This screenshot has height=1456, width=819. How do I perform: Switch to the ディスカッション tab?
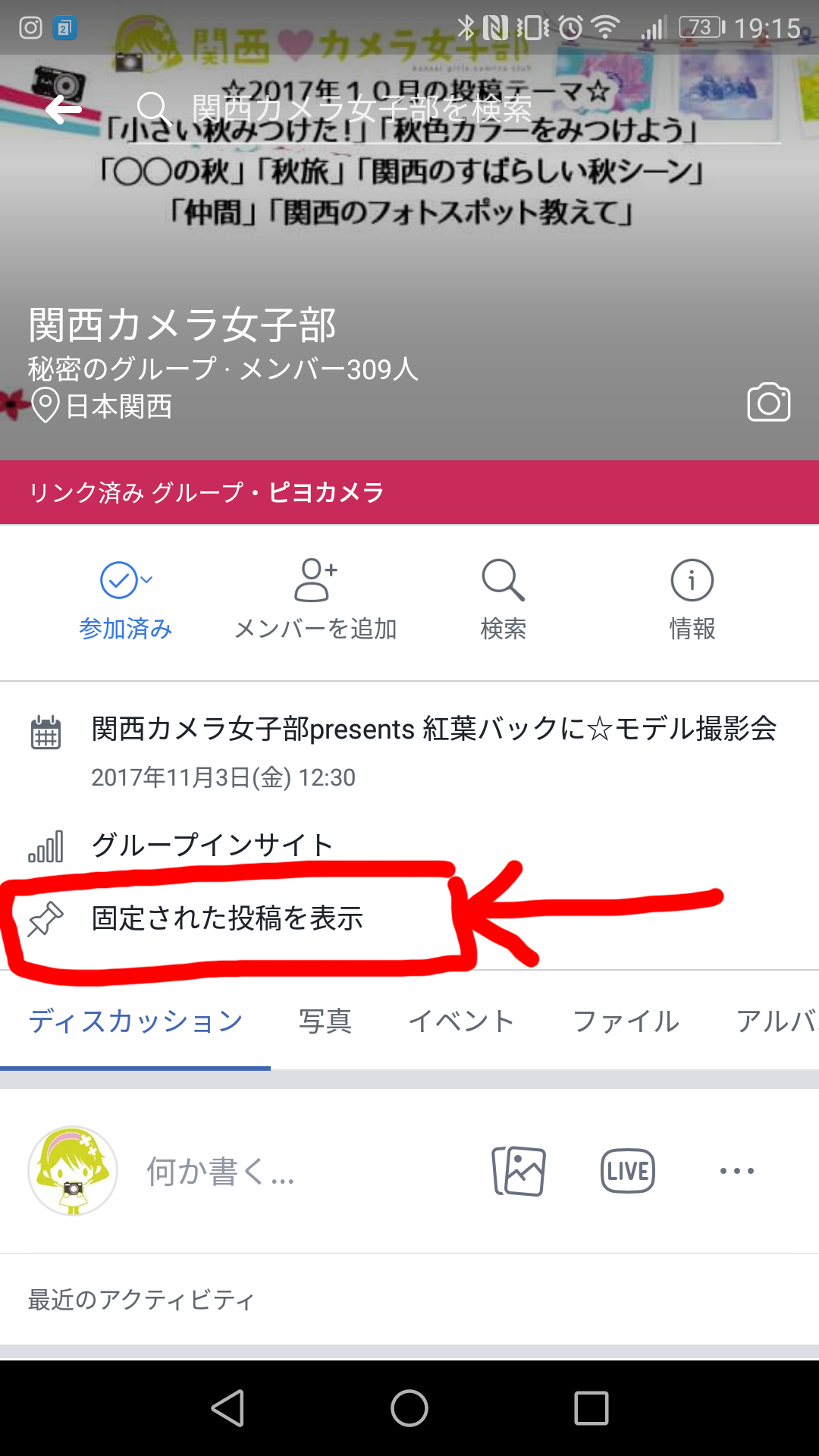(x=136, y=1021)
